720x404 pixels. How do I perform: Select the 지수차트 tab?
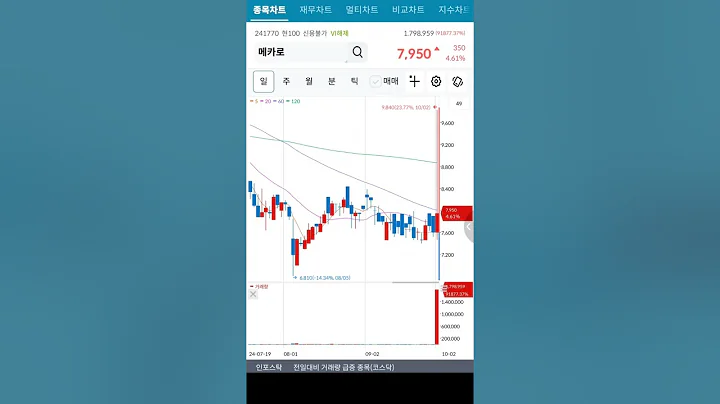[x=454, y=10]
